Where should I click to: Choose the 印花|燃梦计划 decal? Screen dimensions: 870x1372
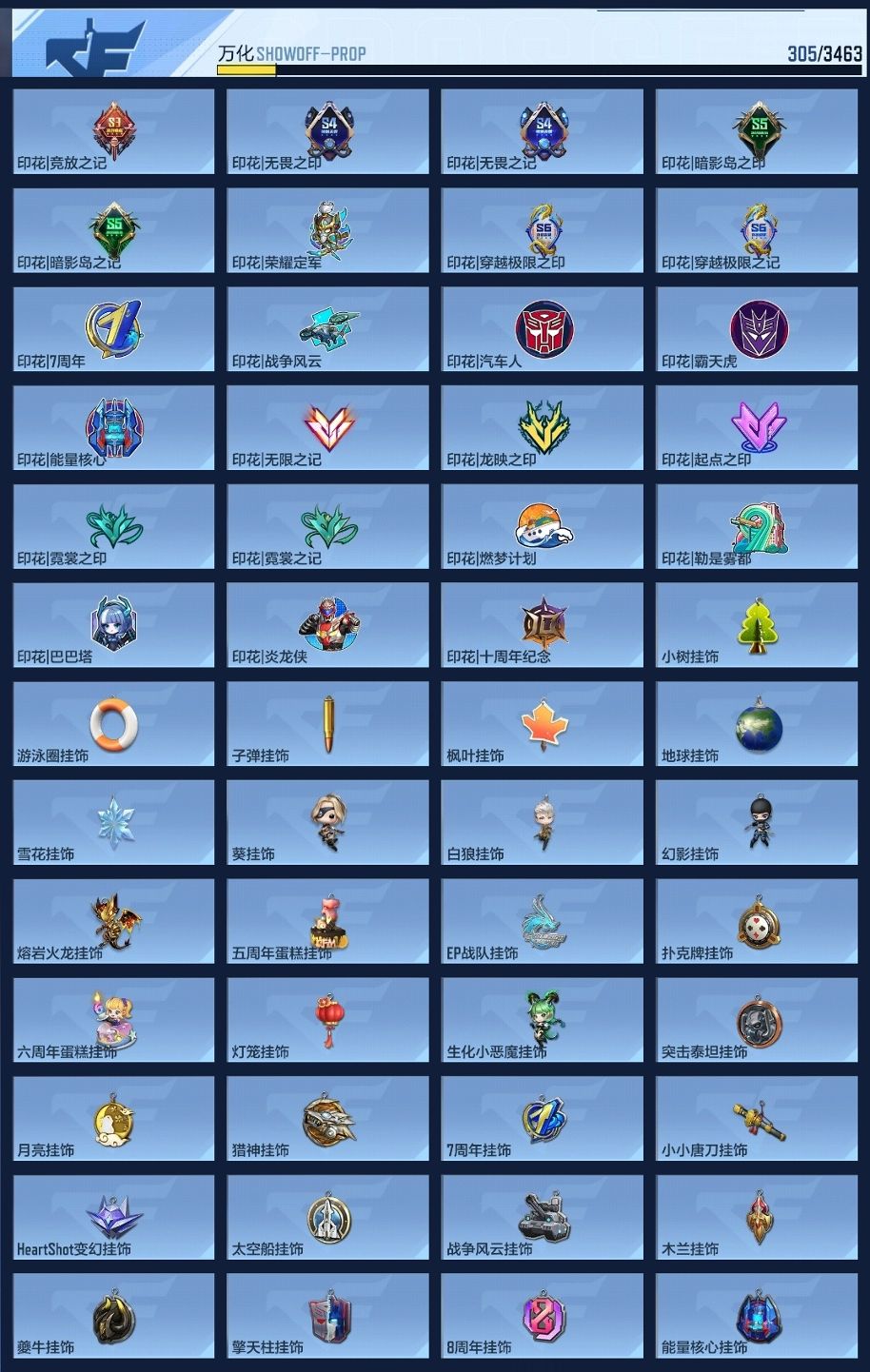543,527
